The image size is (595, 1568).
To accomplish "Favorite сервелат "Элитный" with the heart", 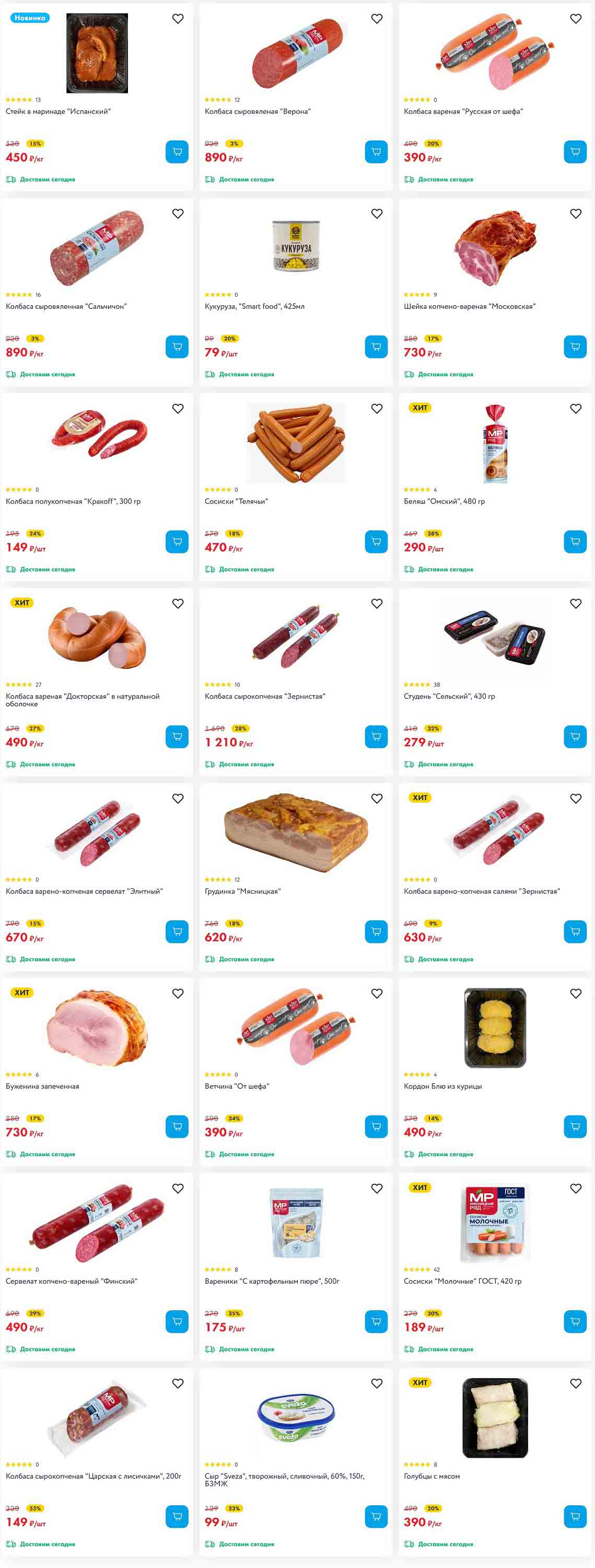I will [178, 798].
